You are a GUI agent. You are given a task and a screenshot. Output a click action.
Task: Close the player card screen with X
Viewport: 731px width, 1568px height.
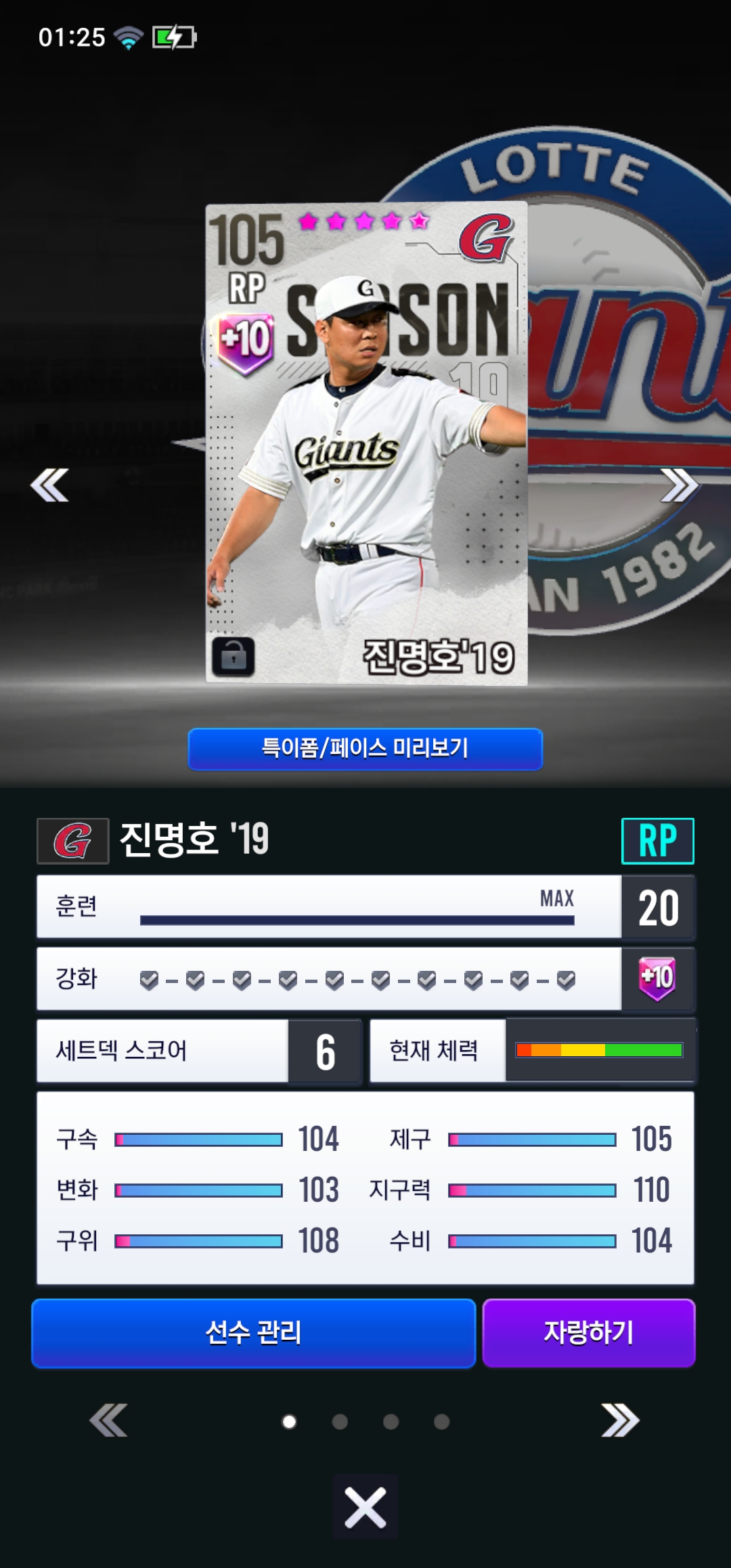pos(365,1507)
